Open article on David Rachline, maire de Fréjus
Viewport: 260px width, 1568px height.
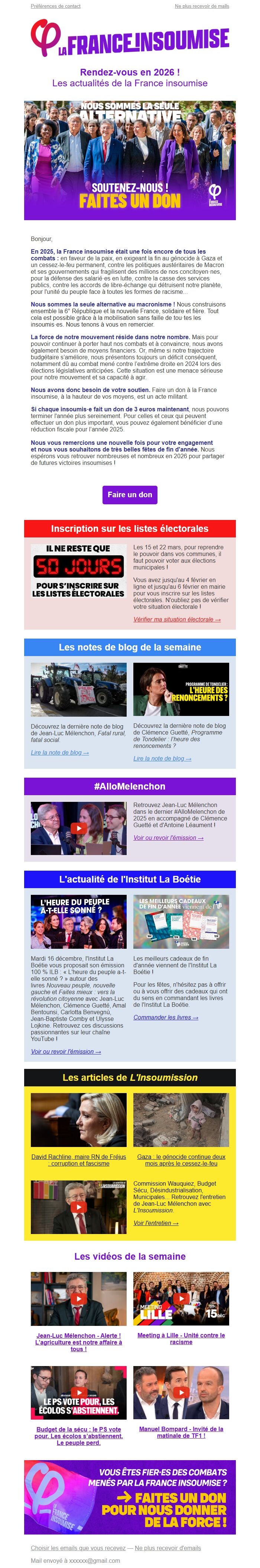tap(78, 1160)
